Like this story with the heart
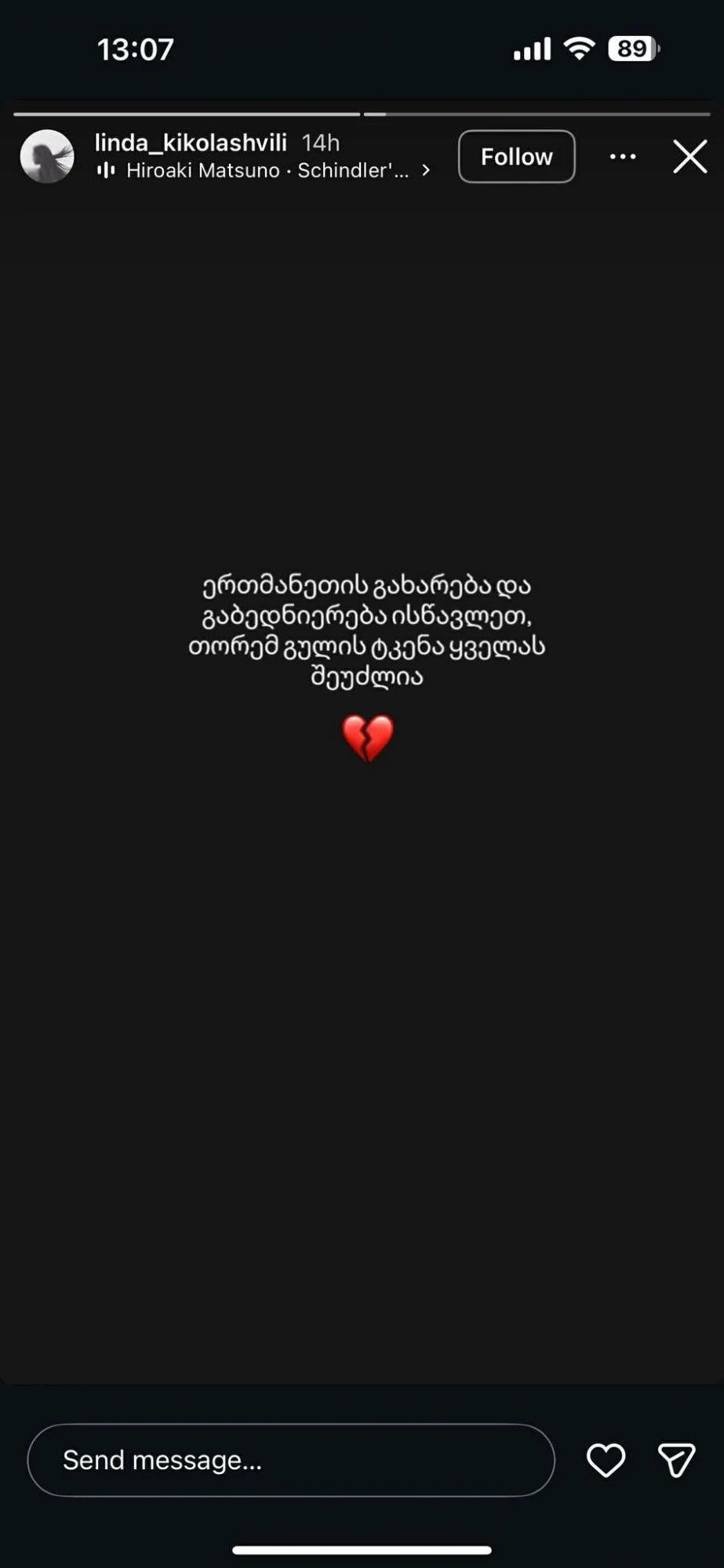This screenshot has height=1568, width=724. pos(606,1460)
